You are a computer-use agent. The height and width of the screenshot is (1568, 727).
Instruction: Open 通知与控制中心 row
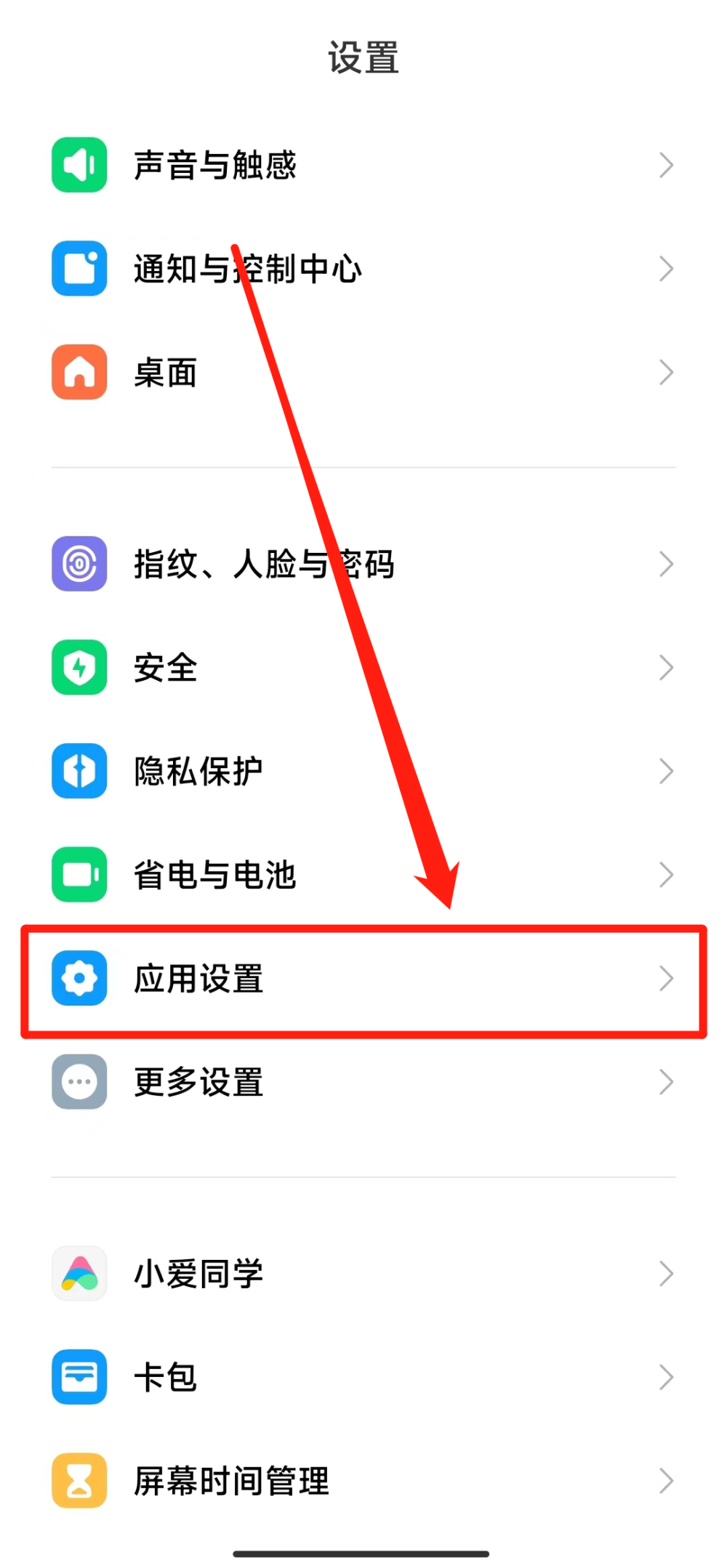(363, 269)
